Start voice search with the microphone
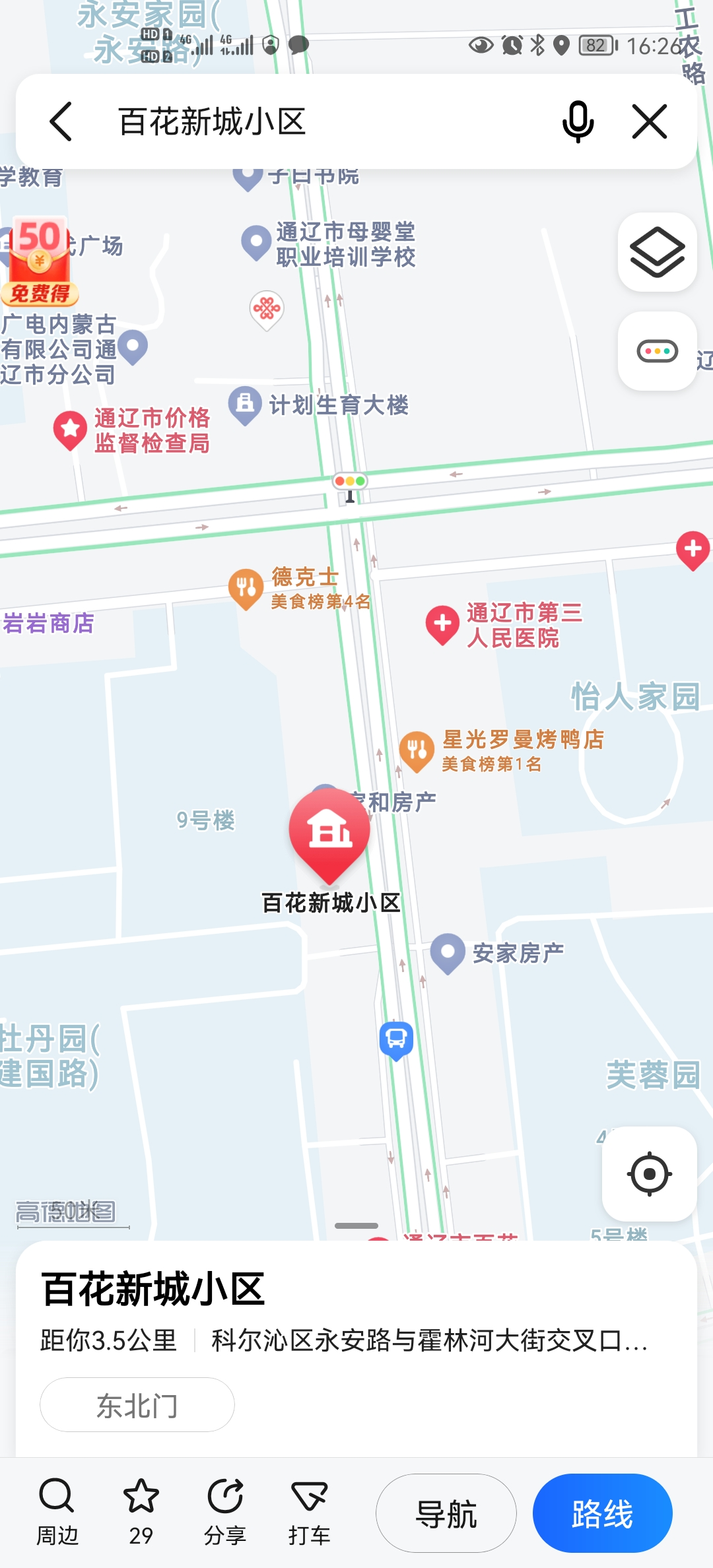713x1568 pixels. 578,121
